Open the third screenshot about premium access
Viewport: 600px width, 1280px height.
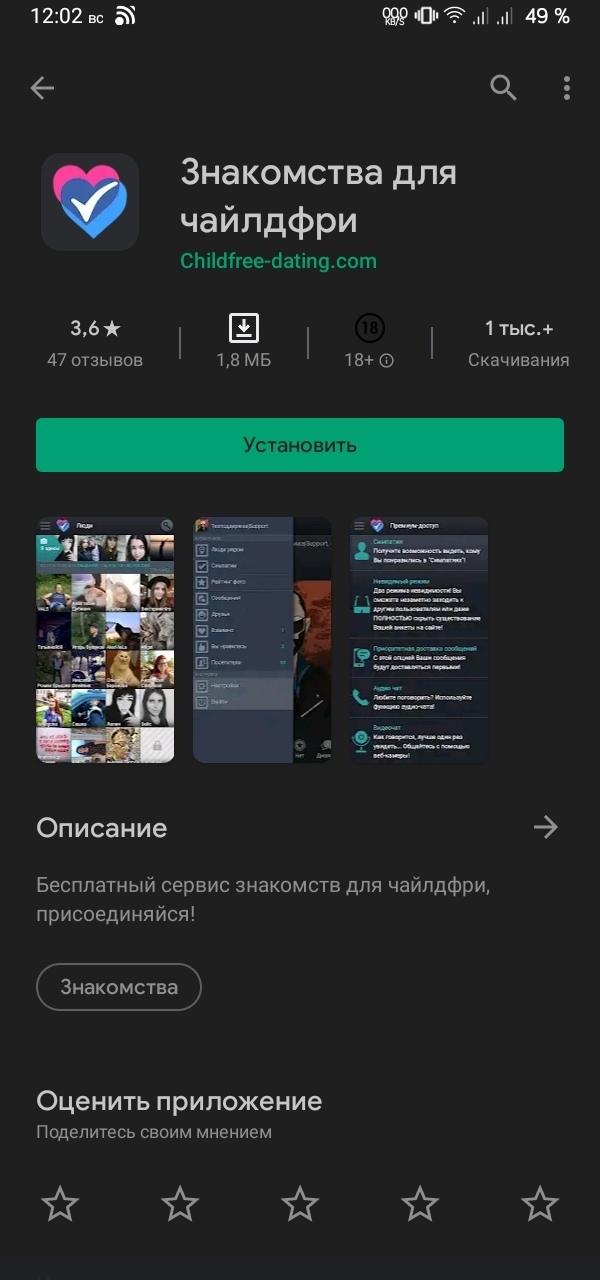click(419, 640)
